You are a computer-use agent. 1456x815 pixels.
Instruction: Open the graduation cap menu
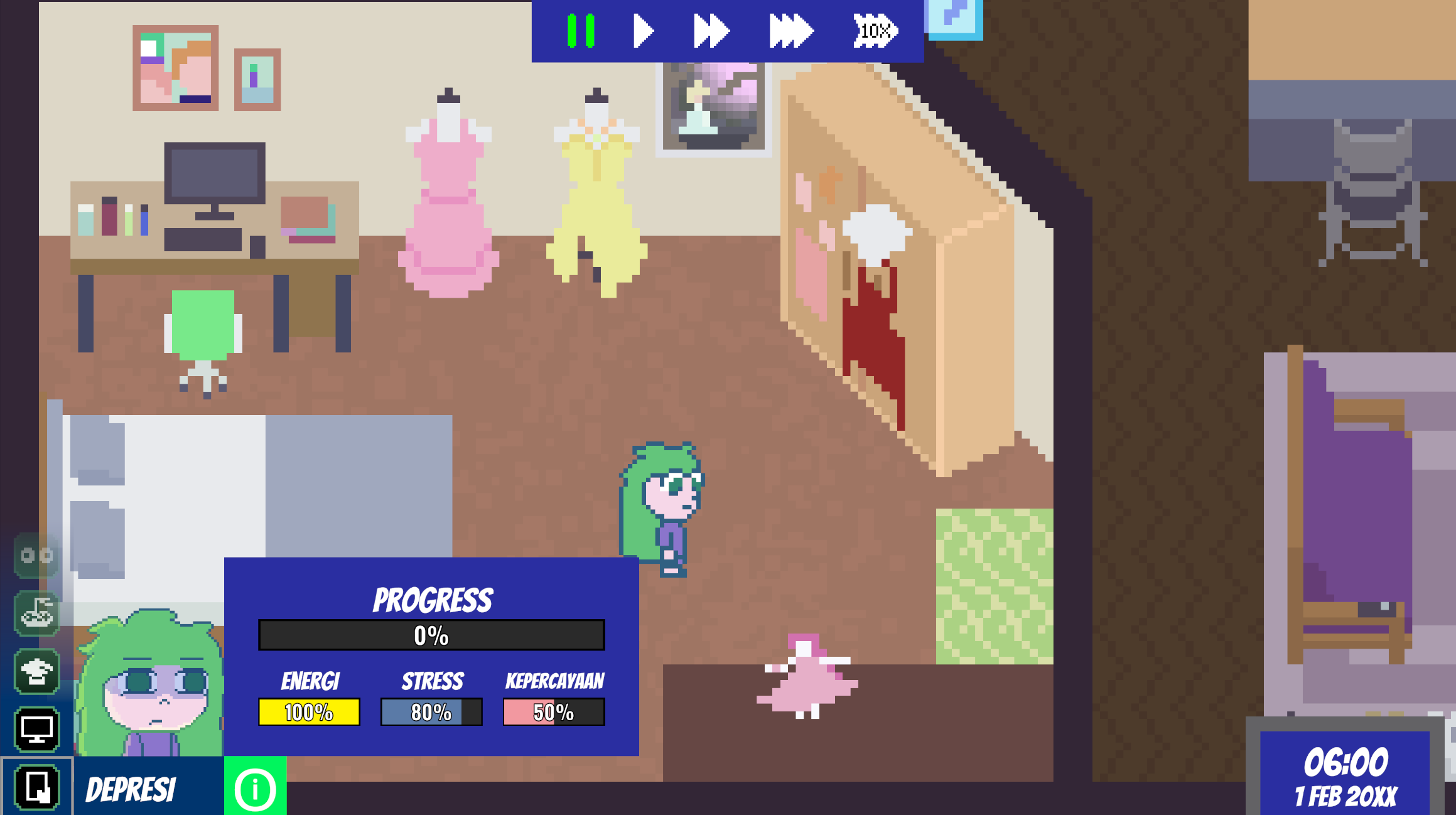(36, 672)
